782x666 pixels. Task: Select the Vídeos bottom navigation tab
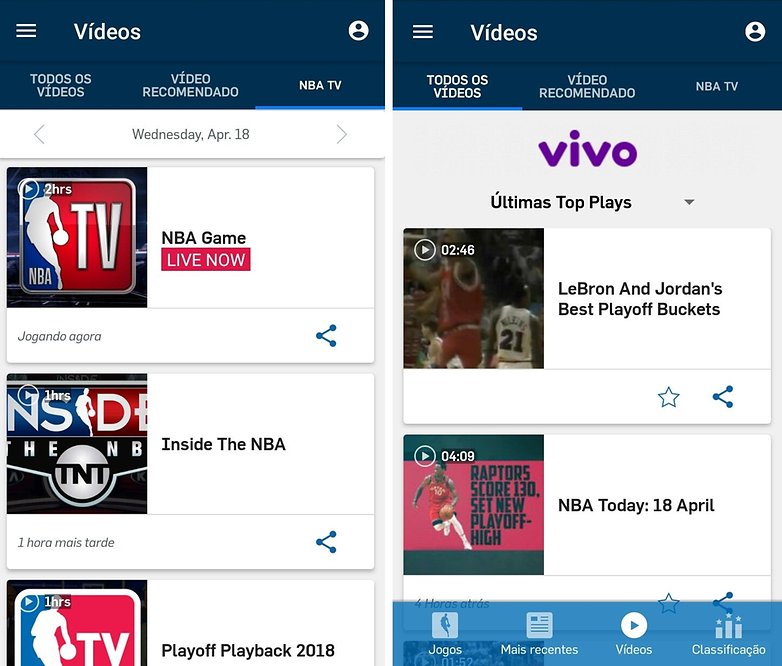633,635
